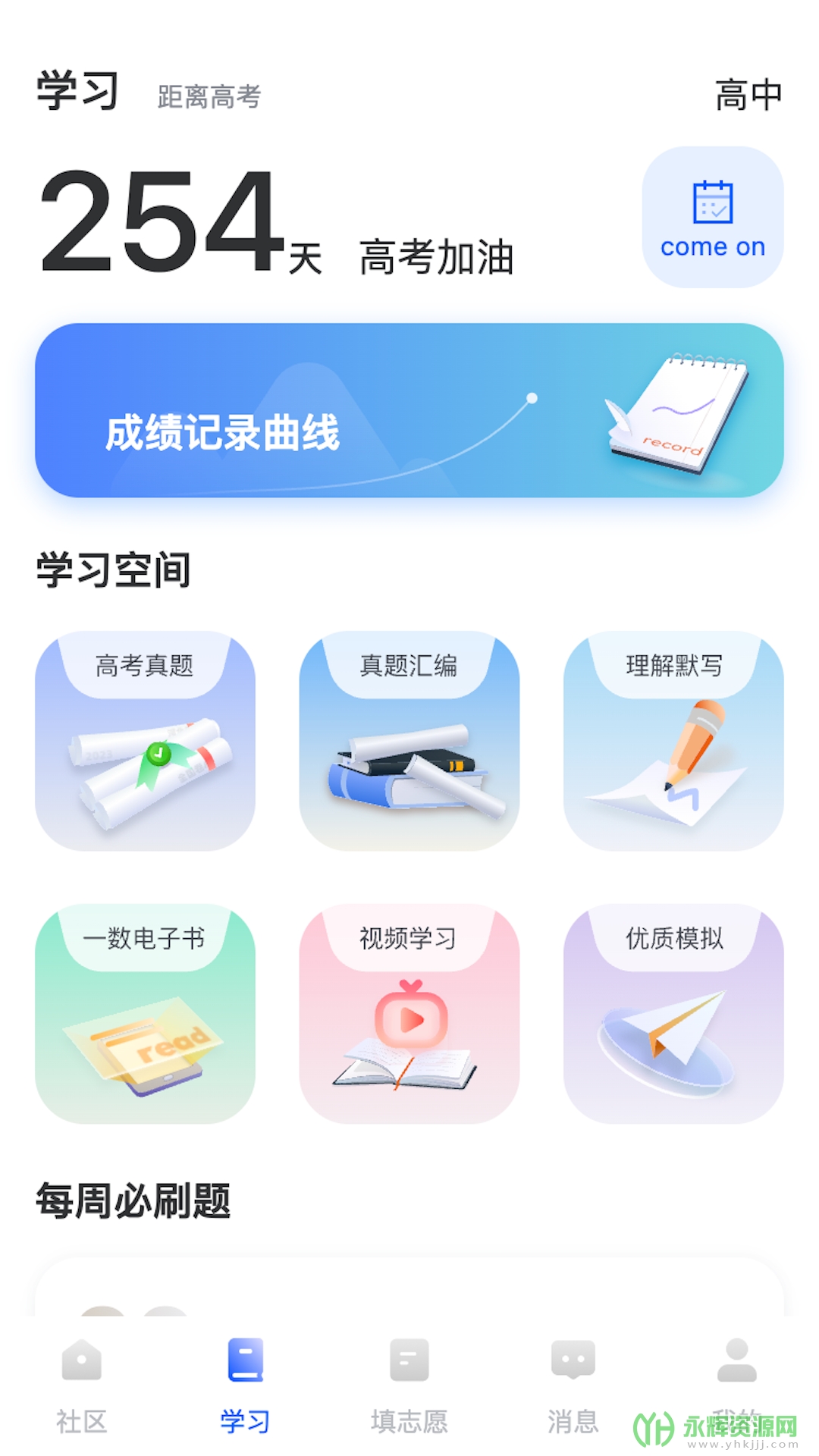819x1456 pixels.
Task: Open 真题汇编 card
Action: [409, 741]
